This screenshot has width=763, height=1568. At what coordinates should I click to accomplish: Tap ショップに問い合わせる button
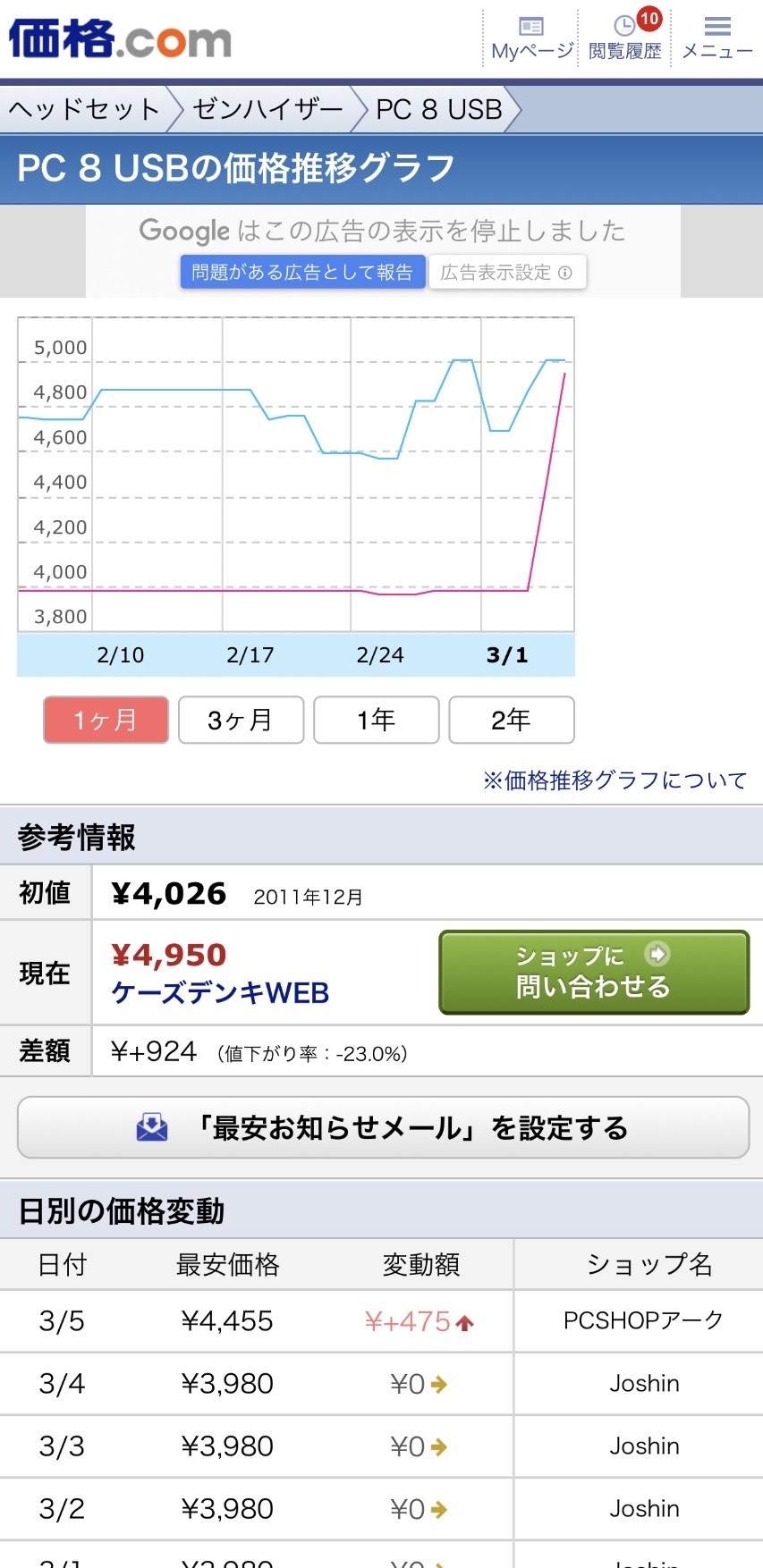593,973
